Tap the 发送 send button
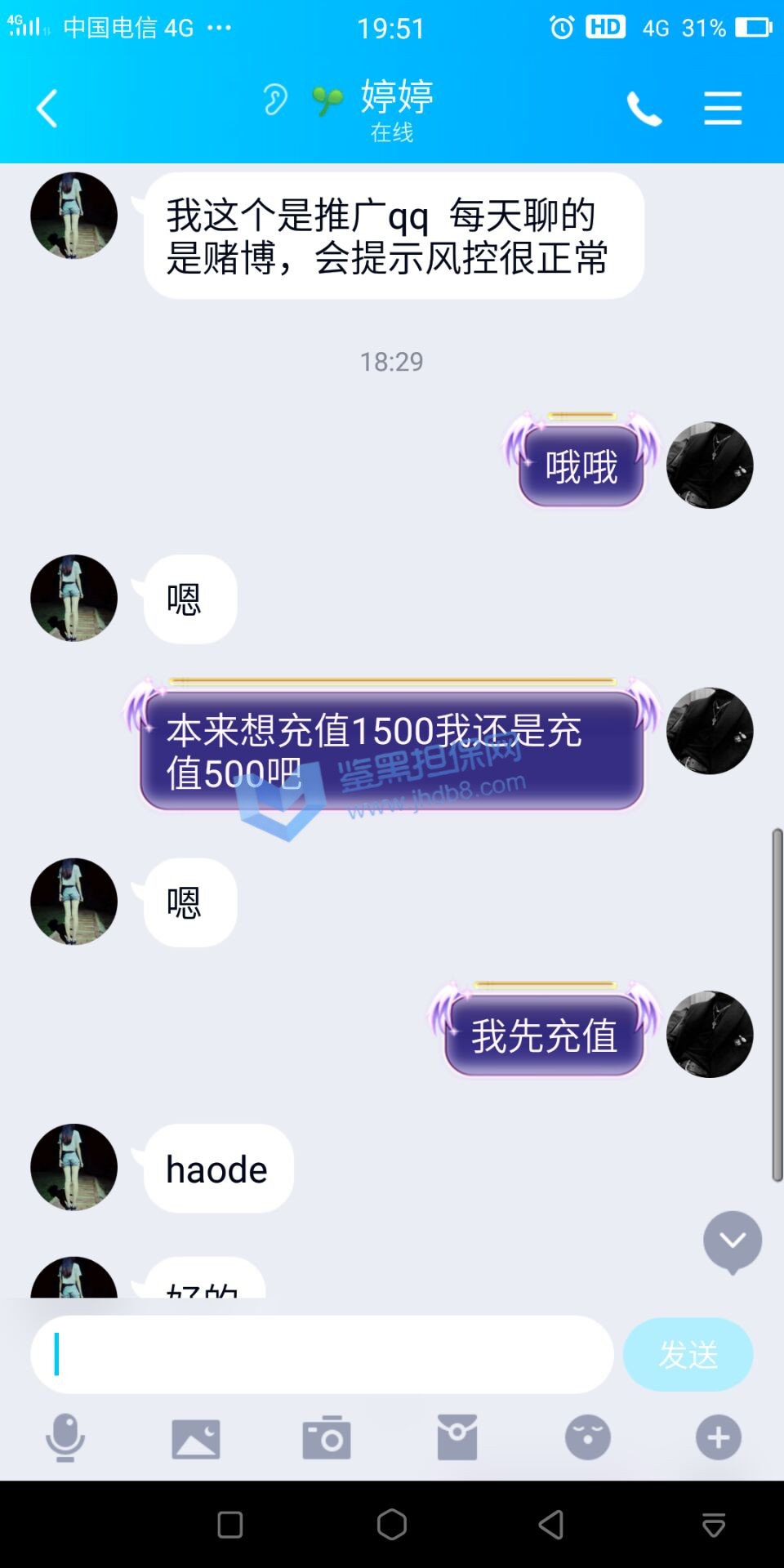 (688, 1354)
